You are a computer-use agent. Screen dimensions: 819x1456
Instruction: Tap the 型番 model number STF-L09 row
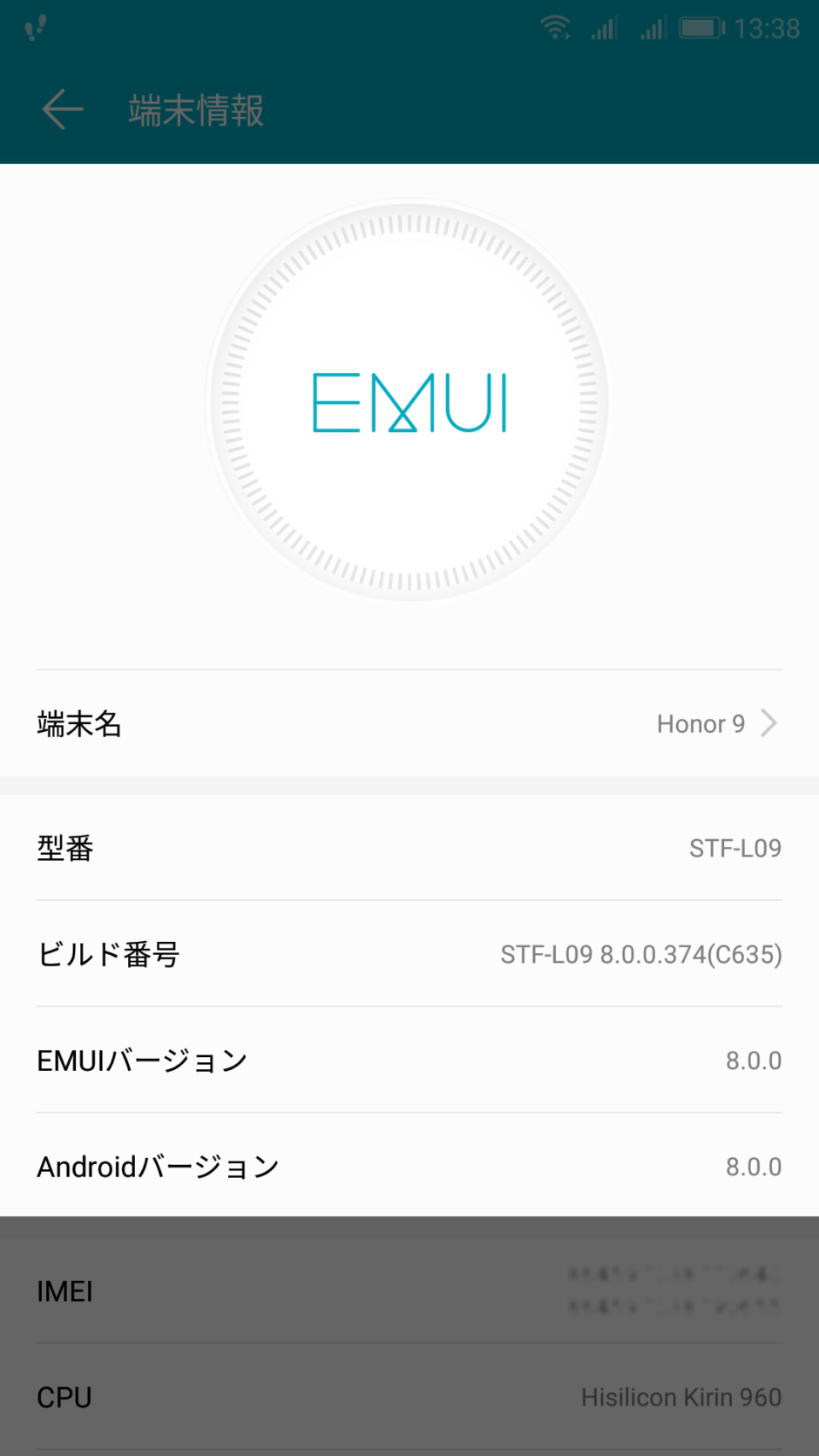pyautogui.click(x=409, y=847)
